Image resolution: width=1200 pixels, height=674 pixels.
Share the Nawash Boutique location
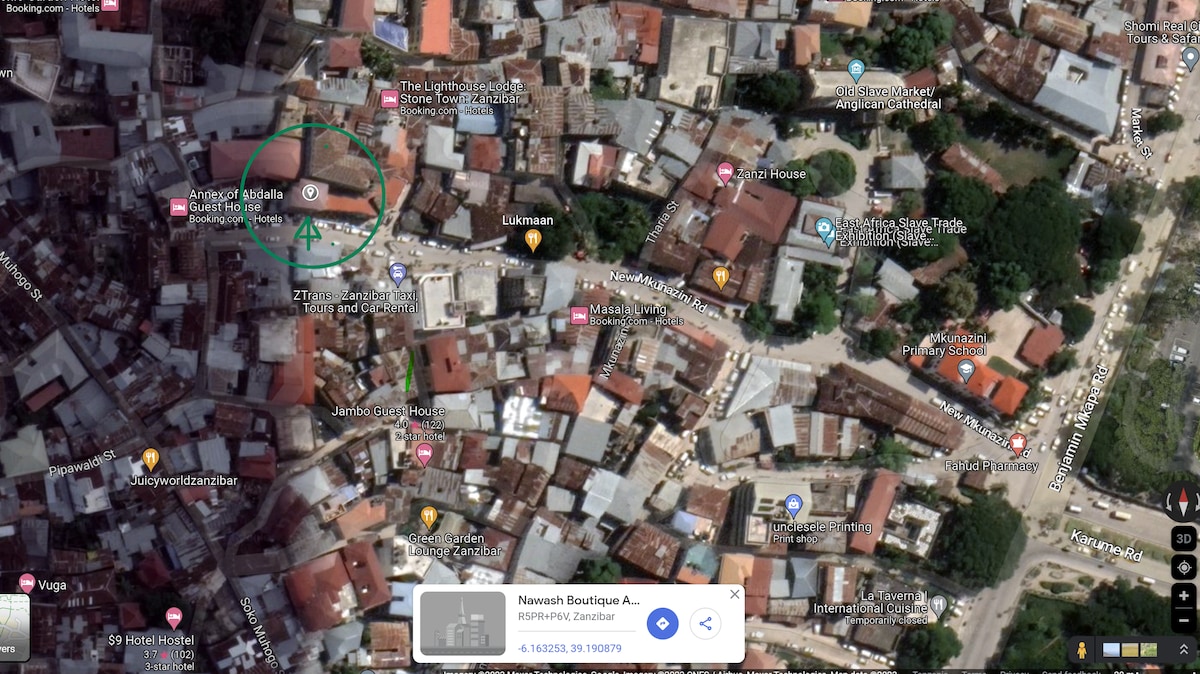tap(705, 624)
